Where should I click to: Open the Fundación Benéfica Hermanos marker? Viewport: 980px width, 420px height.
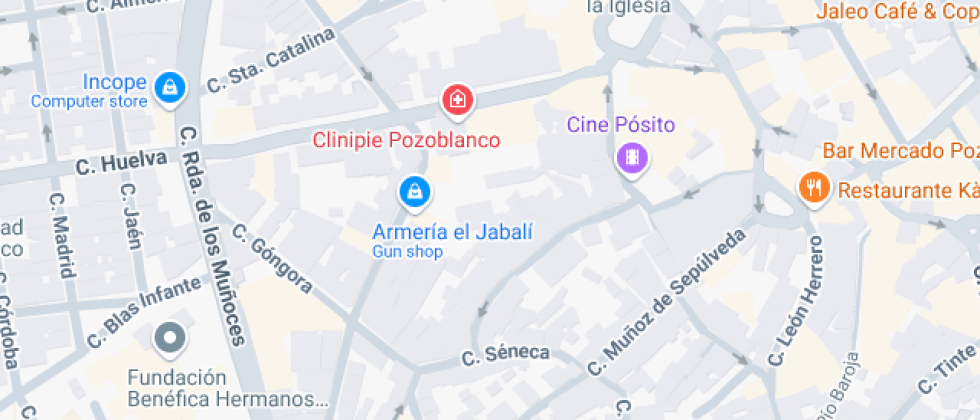(170, 339)
